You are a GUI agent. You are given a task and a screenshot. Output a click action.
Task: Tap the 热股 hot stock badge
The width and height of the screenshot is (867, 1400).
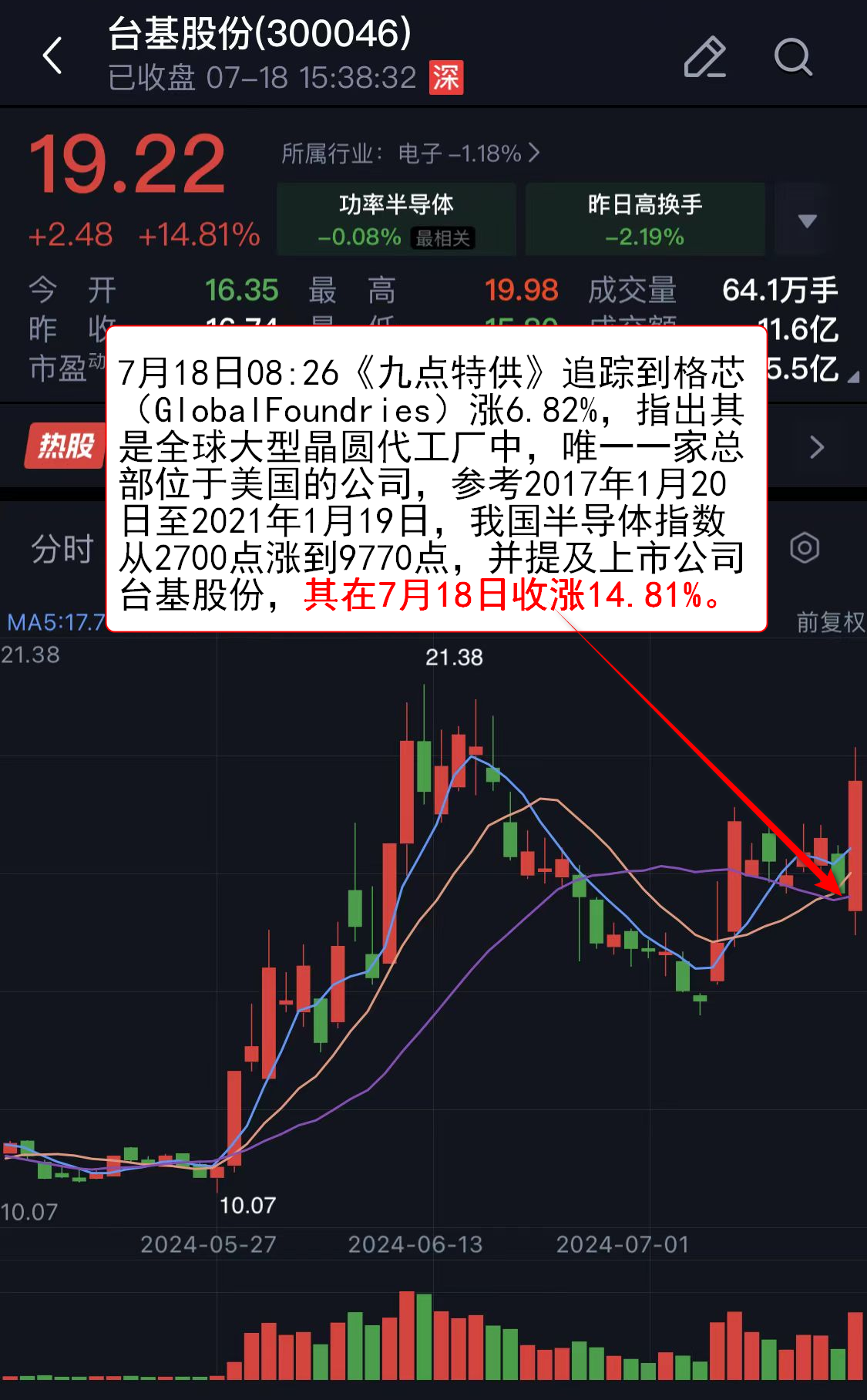[66, 446]
